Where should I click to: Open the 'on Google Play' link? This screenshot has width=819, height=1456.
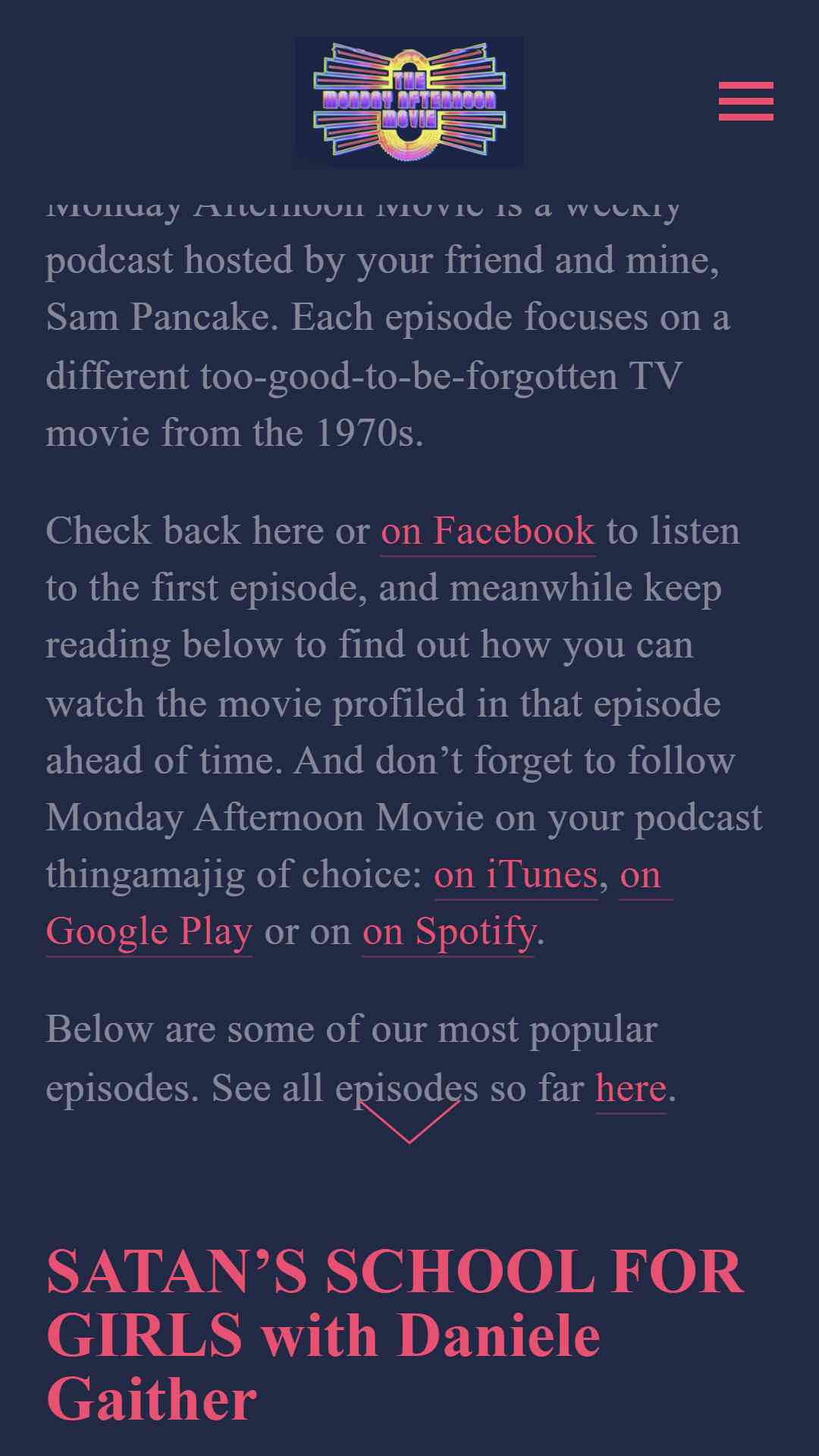pos(149,931)
